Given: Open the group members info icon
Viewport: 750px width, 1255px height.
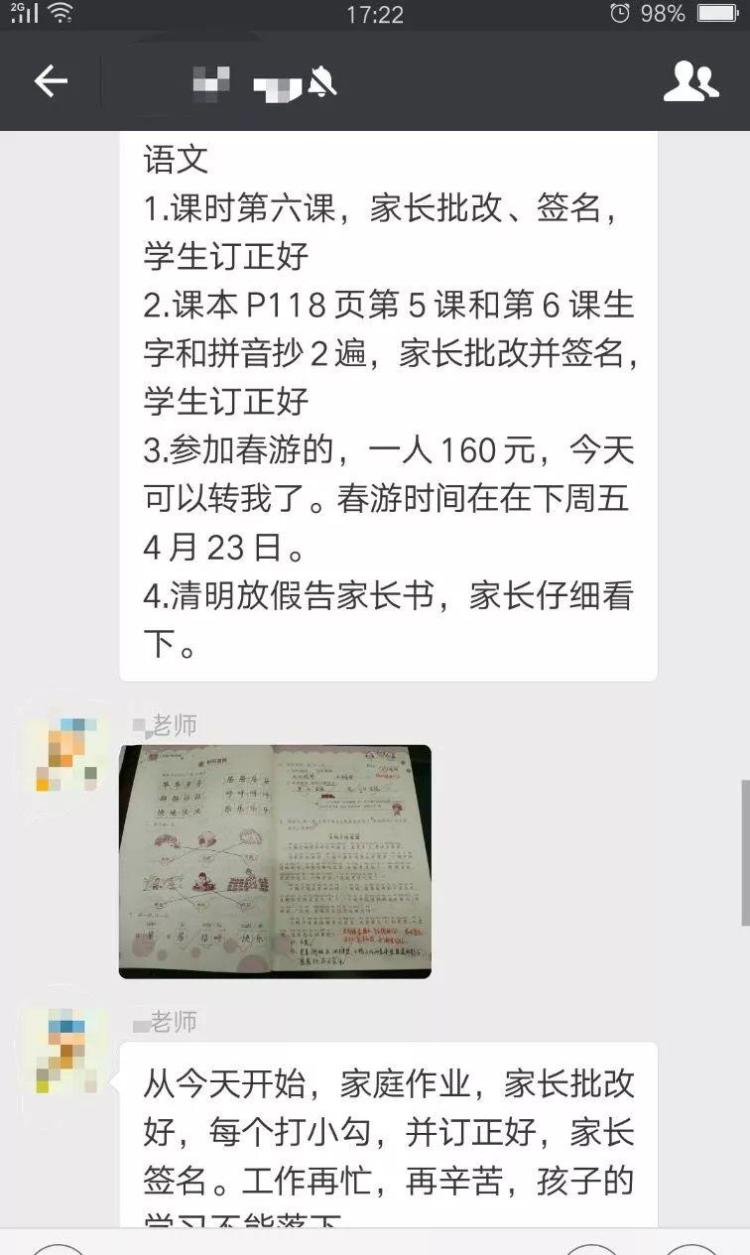Looking at the screenshot, I should coord(691,81).
